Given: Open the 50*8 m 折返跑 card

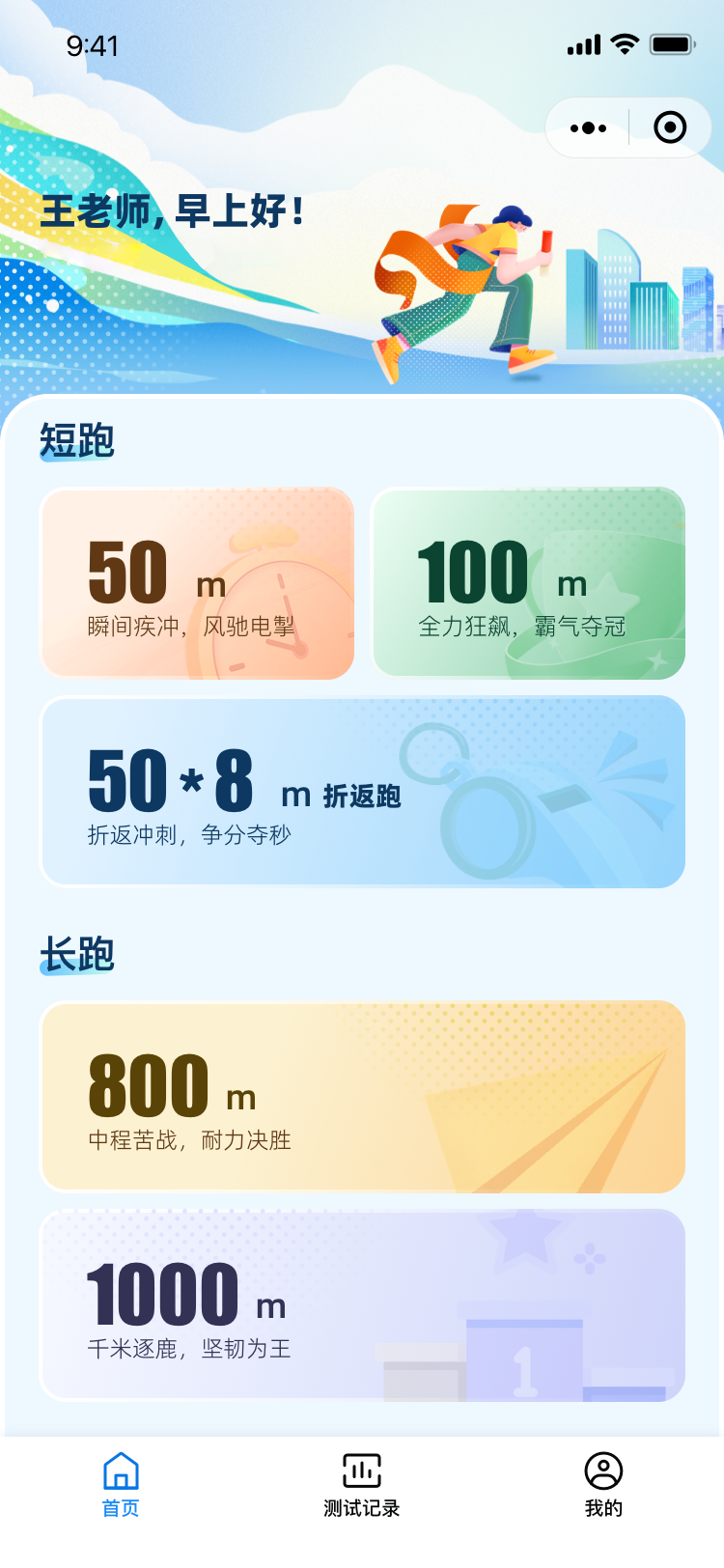Looking at the screenshot, I should coord(362,792).
